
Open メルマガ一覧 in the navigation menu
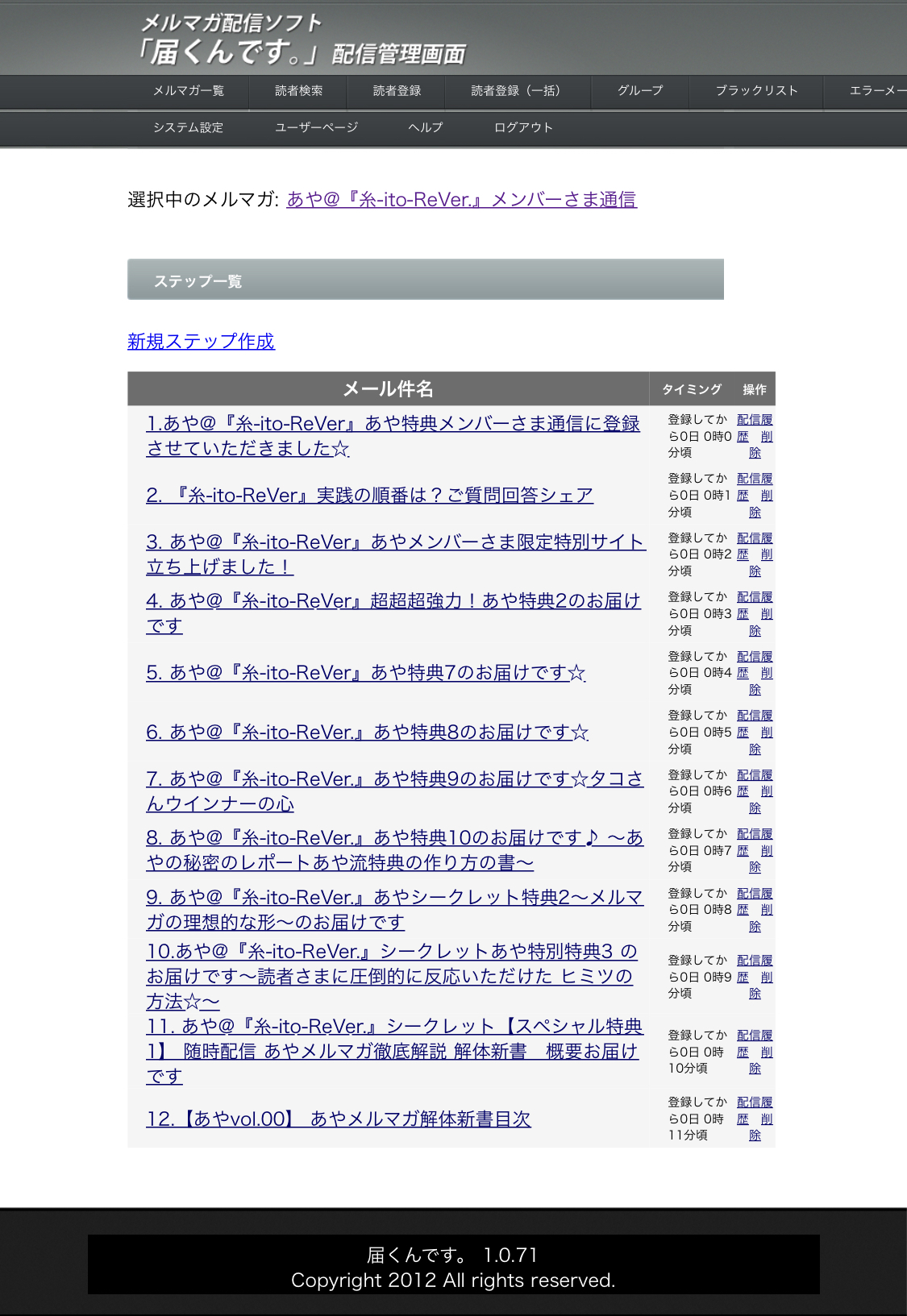(x=189, y=91)
